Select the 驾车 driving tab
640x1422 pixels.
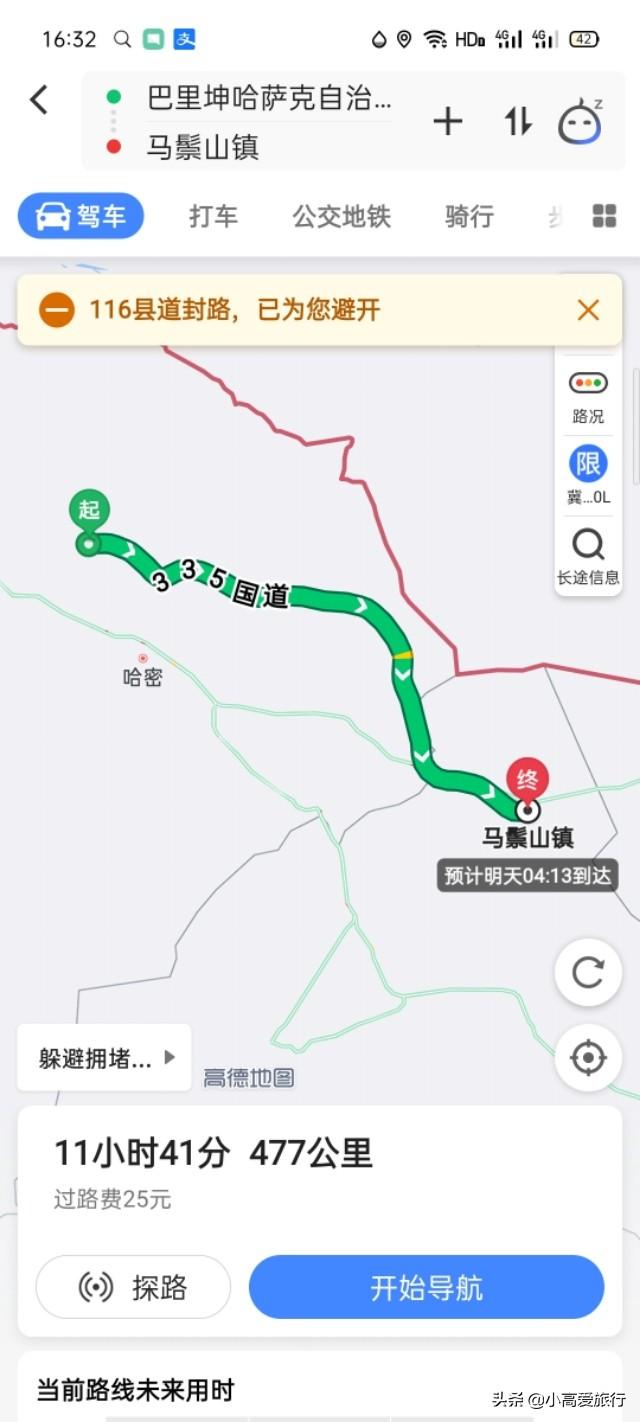(x=81, y=216)
